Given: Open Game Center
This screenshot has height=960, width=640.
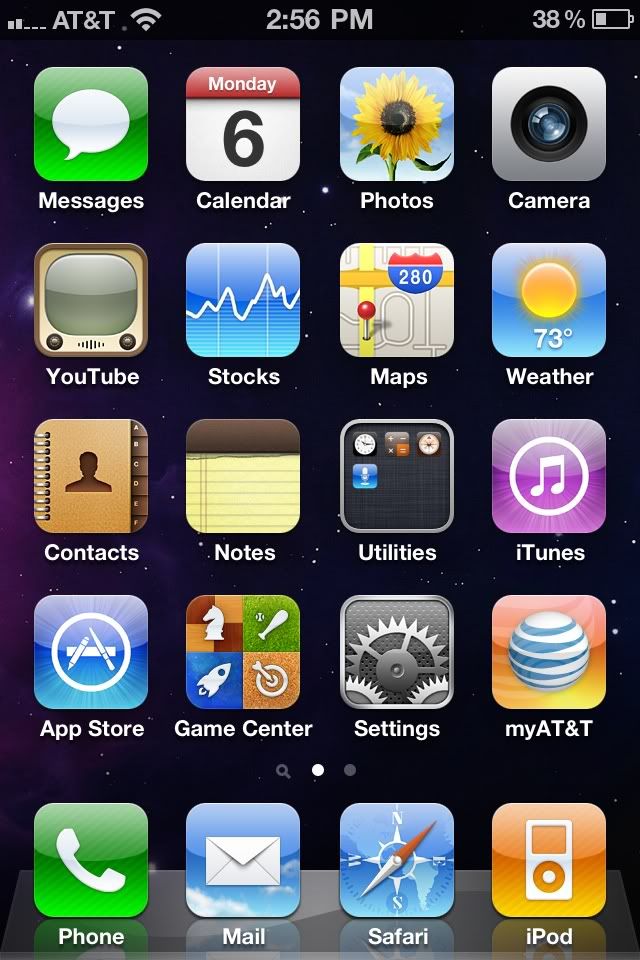Looking at the screenshot, I should pos(243,652).
